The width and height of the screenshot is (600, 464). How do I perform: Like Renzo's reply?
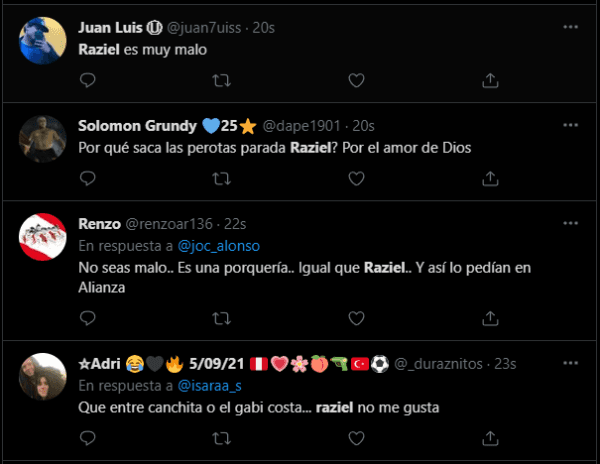tap(355, 317)
